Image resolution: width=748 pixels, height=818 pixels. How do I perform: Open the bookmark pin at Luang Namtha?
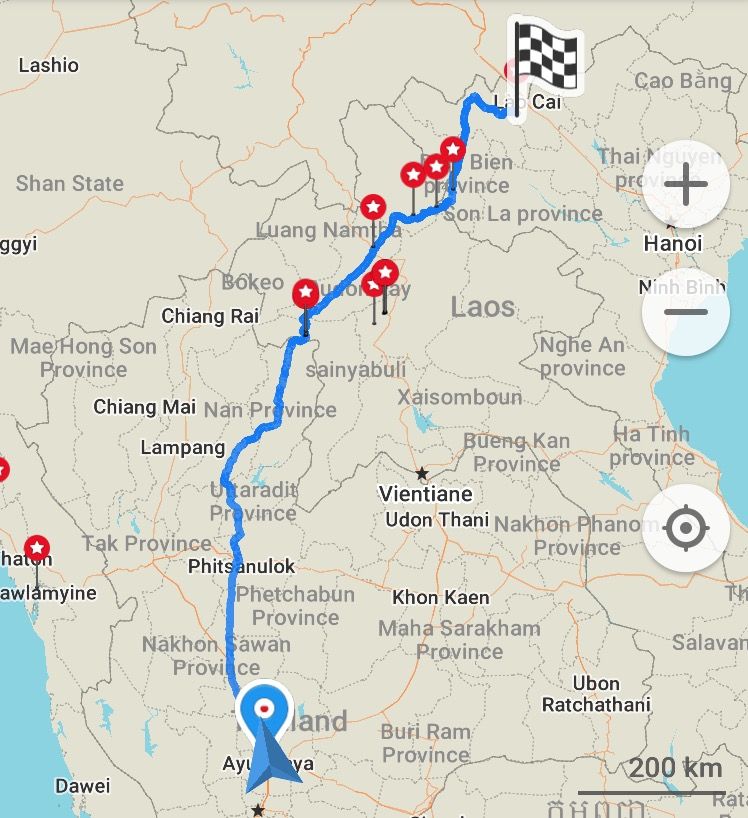(x=373, y=208)
